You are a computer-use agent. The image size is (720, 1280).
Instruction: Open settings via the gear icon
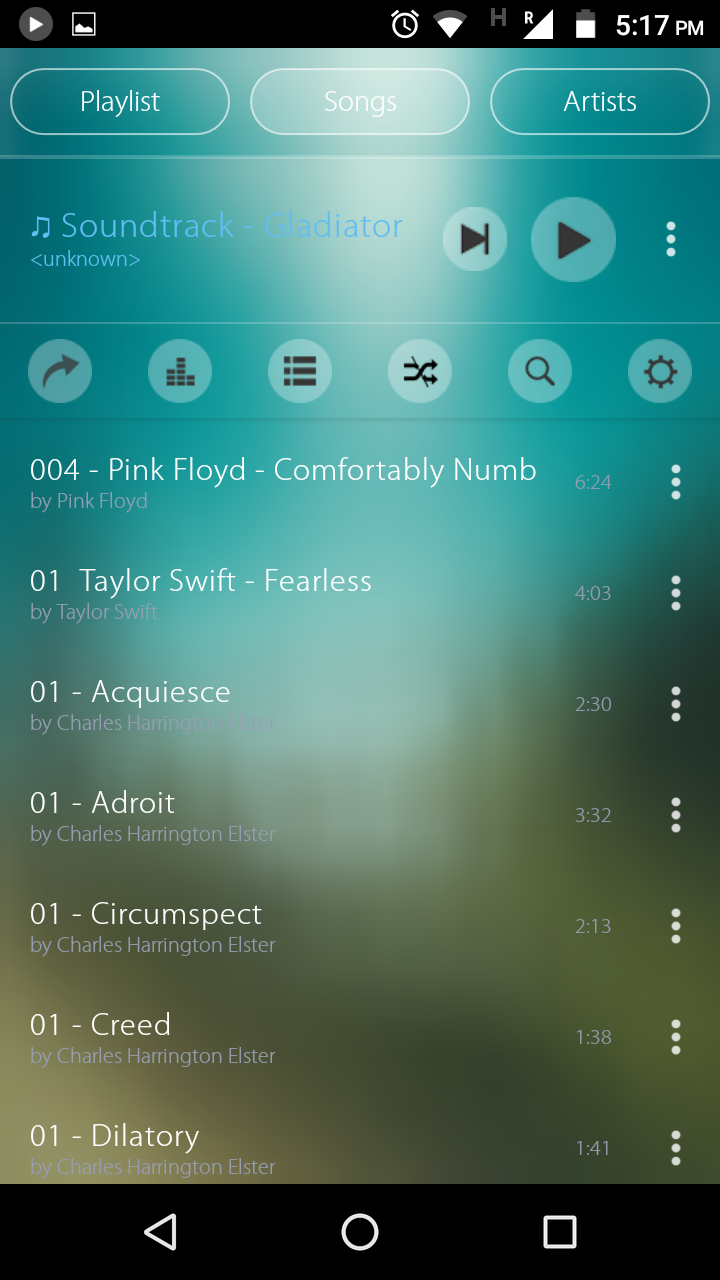pos(660,372)
